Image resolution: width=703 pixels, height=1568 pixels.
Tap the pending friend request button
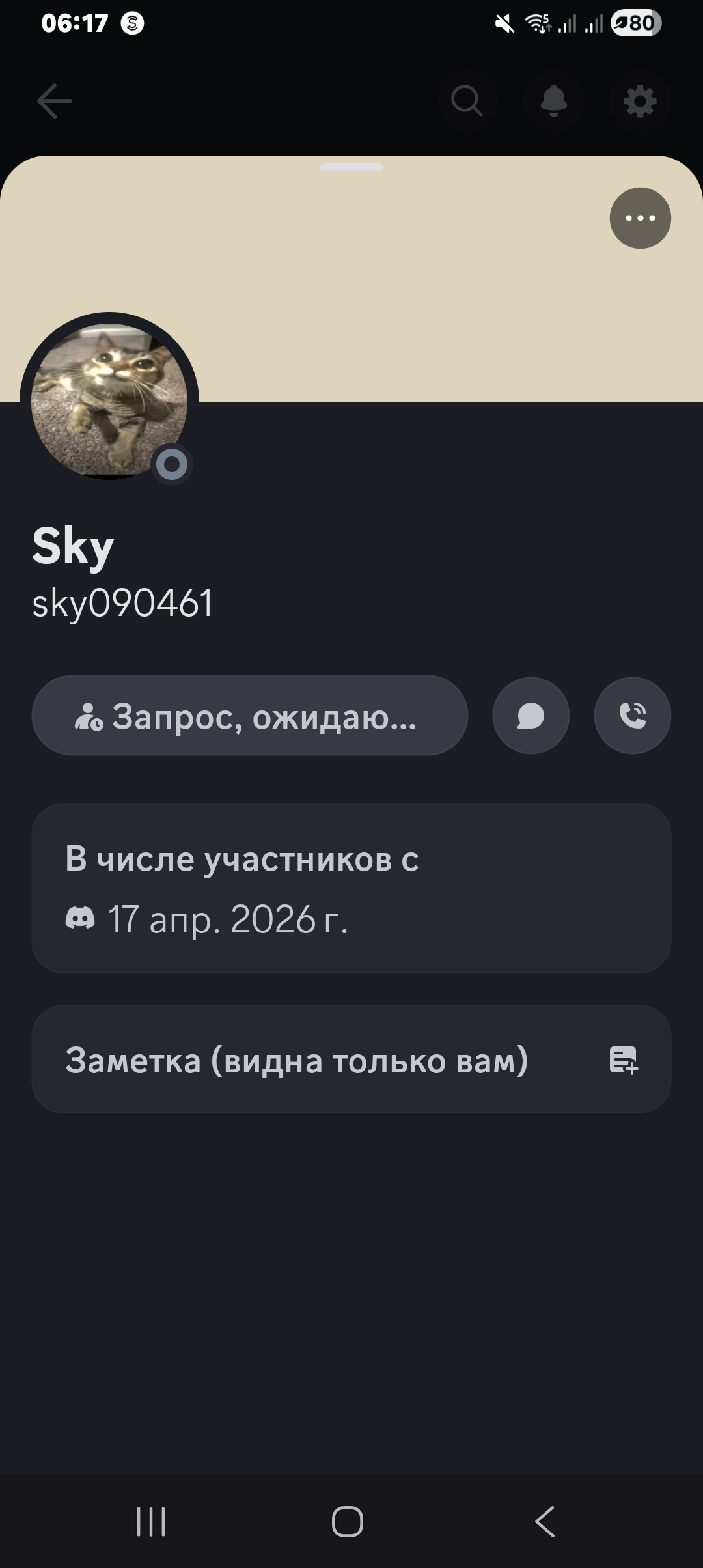[x=249, y=716]
